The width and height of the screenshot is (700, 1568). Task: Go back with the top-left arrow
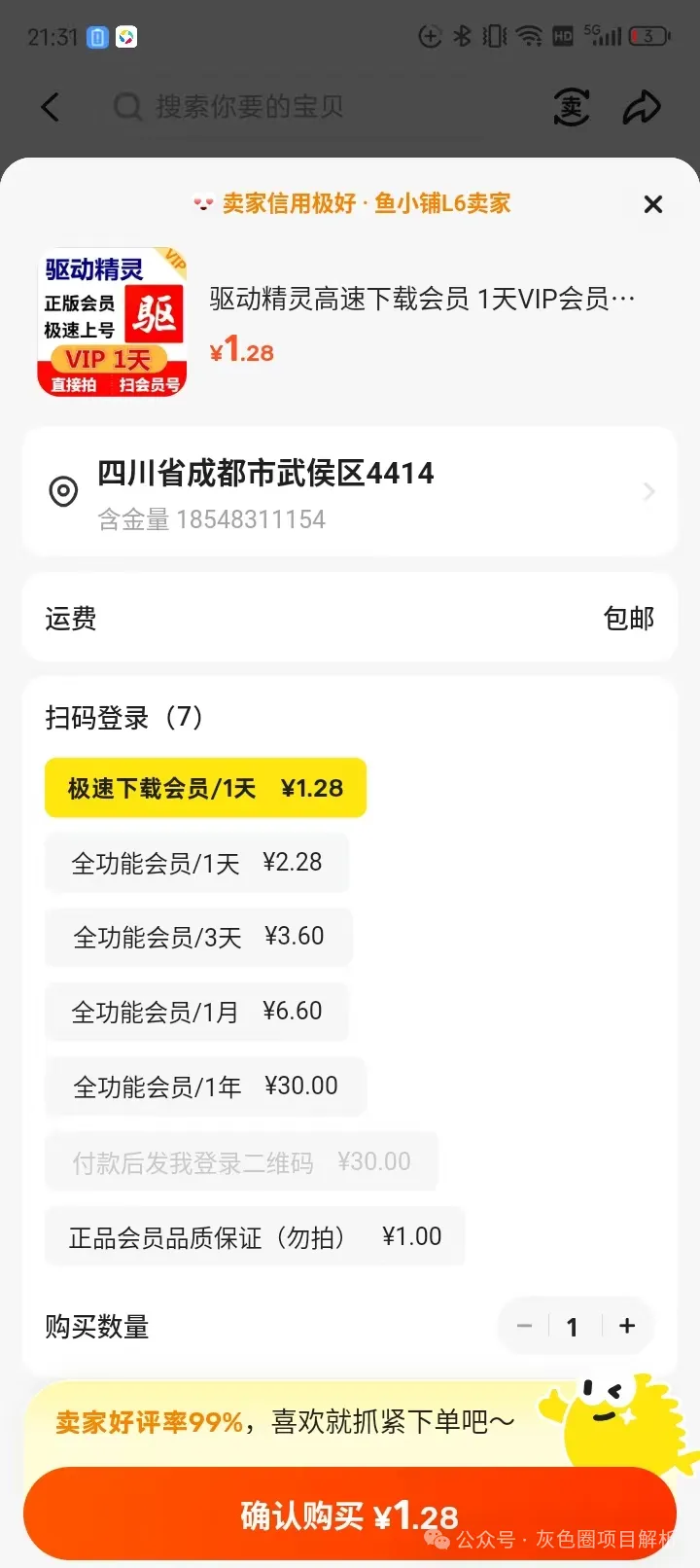51,107
